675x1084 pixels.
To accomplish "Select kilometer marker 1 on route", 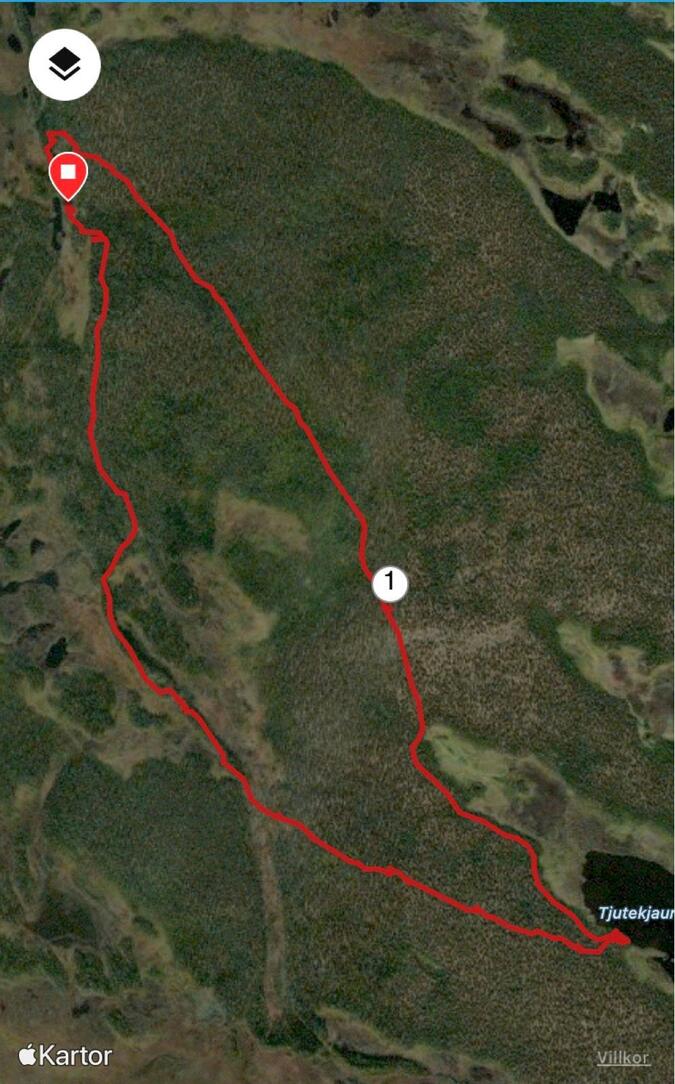I will coord(390,583).
